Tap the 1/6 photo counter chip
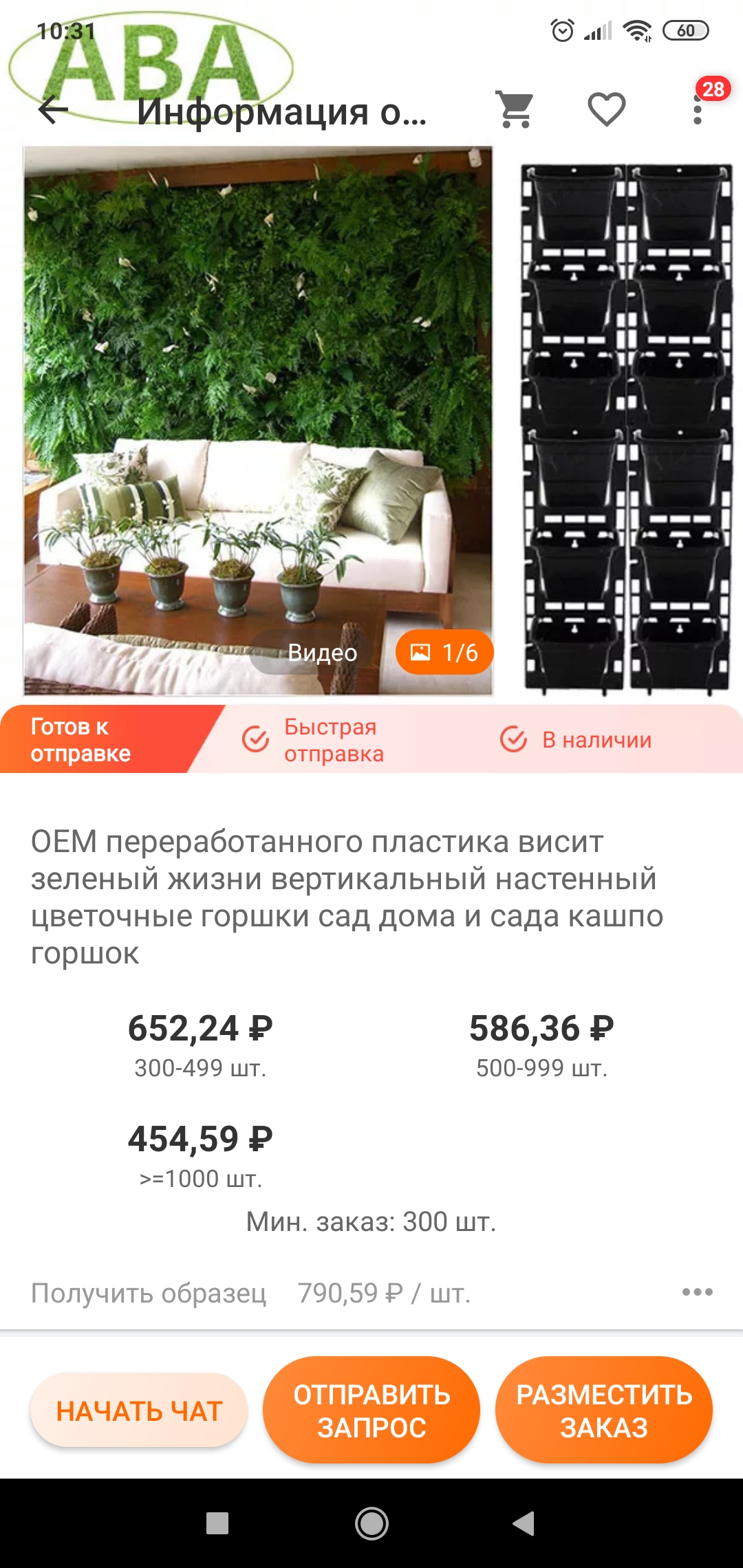Screen dimensions: 743x1568 coord(444,652)
